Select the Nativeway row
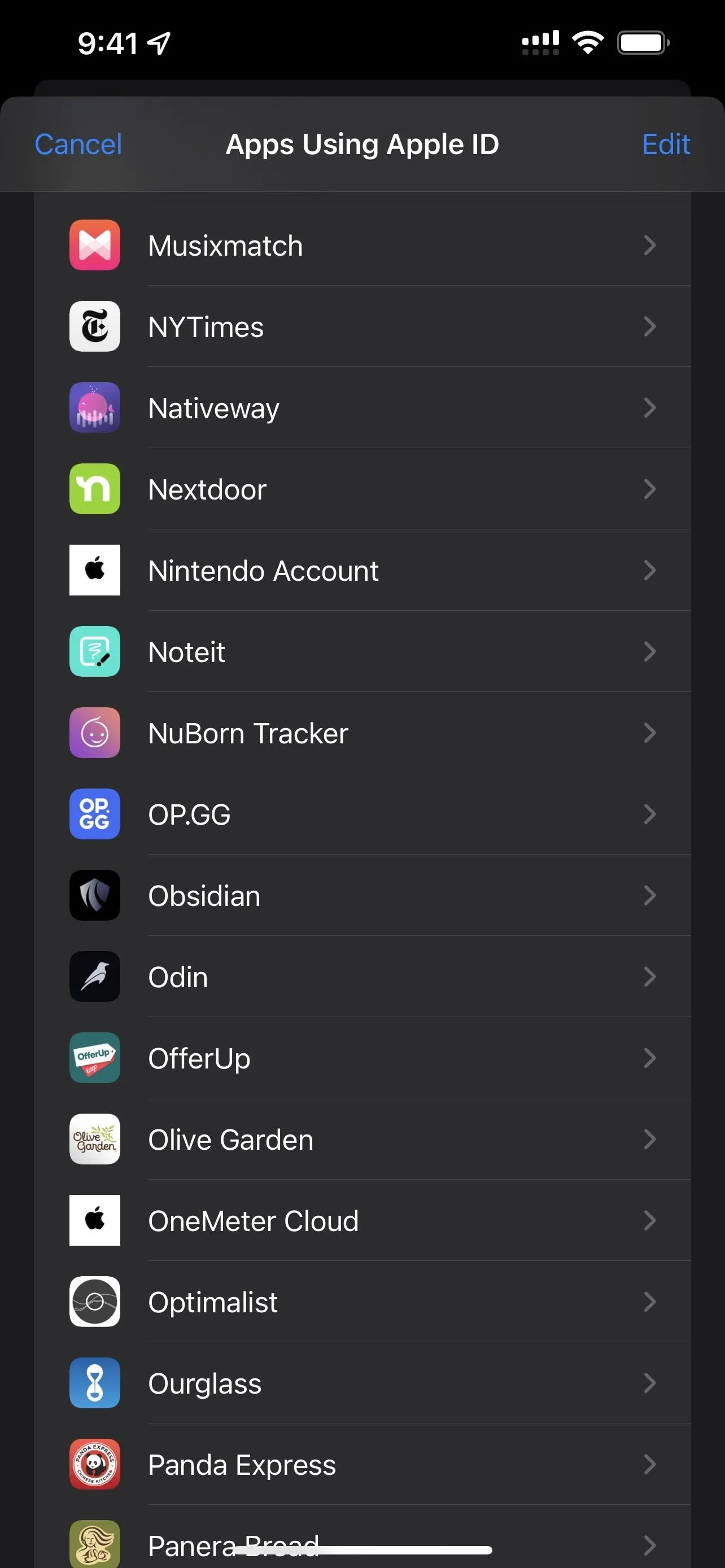Screen dimensions: 725x1568 coord(362,408)
